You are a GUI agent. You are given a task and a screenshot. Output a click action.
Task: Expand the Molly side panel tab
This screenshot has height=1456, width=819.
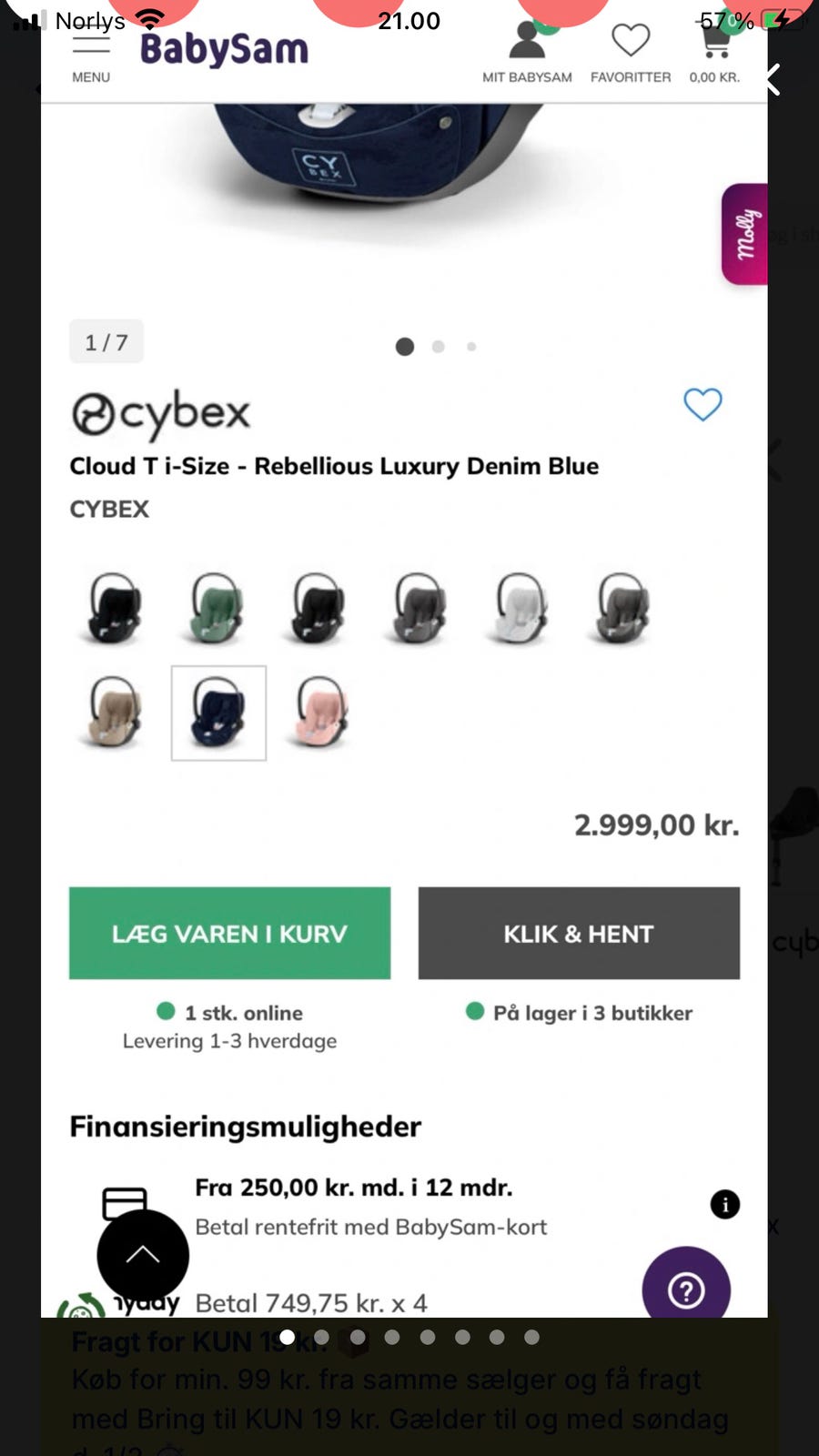pos(744,234)
